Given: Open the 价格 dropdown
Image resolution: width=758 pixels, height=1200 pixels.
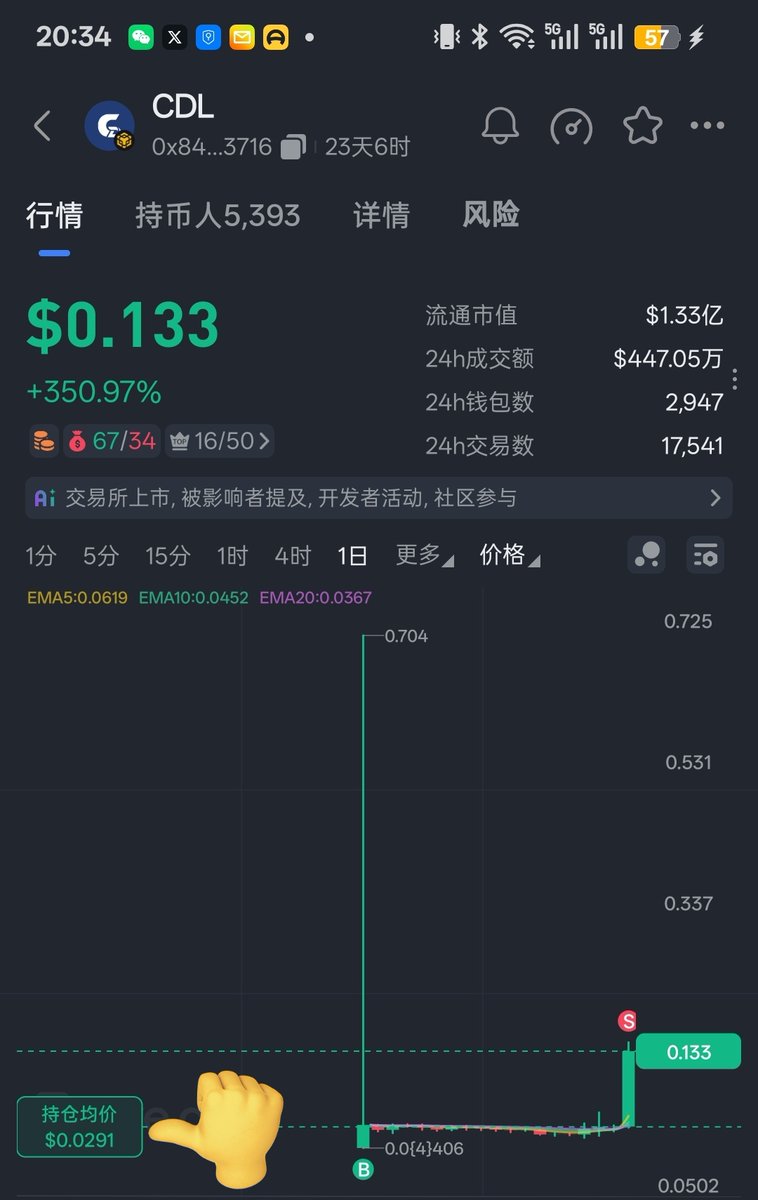Looking at the screenshot, I should click(509, 556).
